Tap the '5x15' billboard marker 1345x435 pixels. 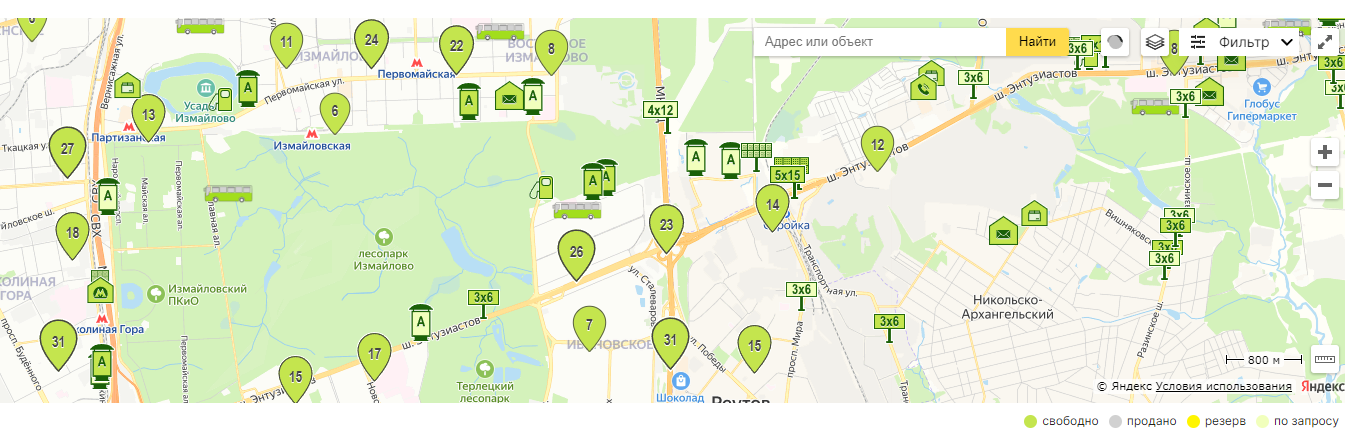(788, 175)
